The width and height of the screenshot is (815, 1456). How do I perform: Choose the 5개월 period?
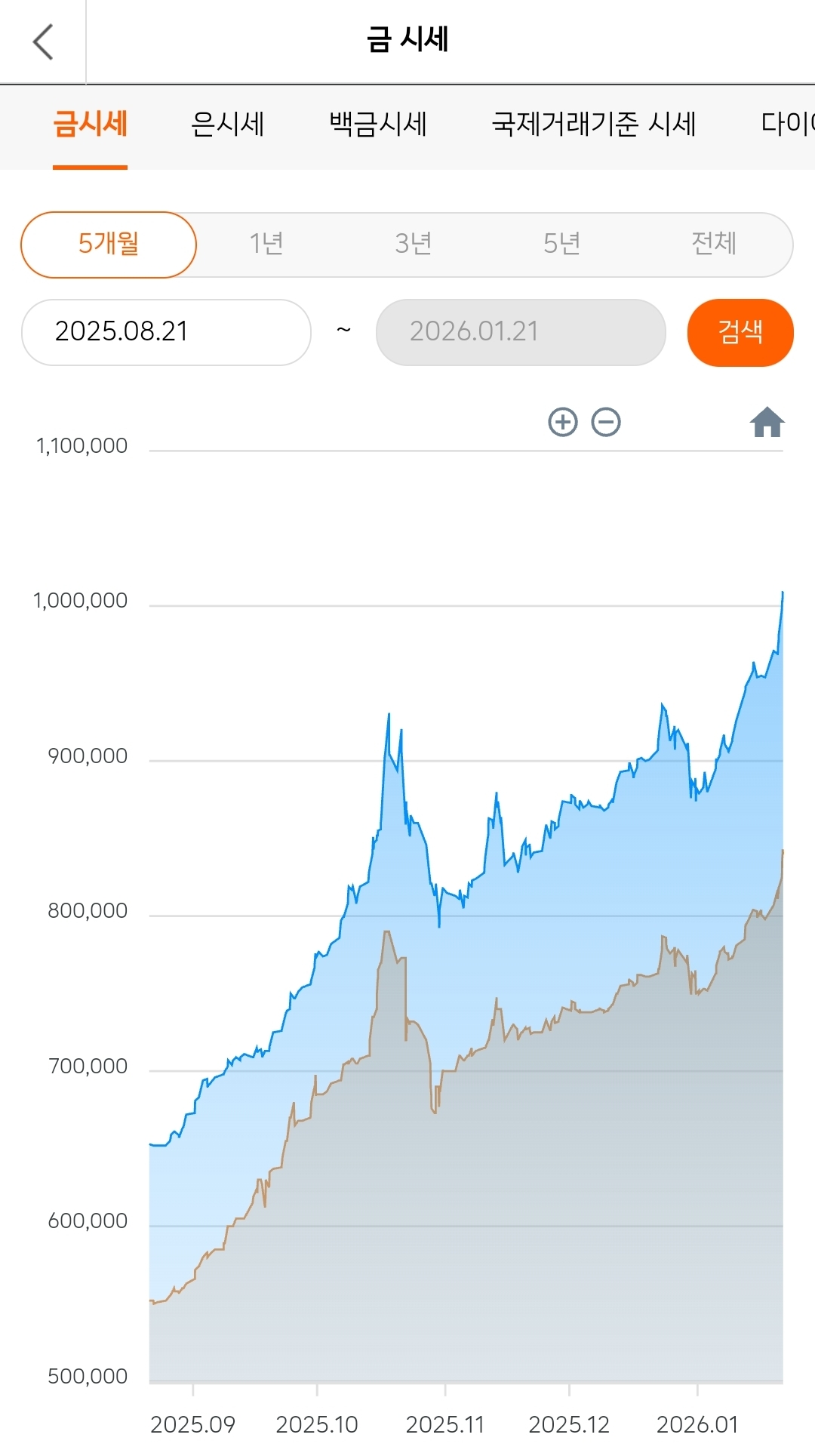[x=109, y=245]
